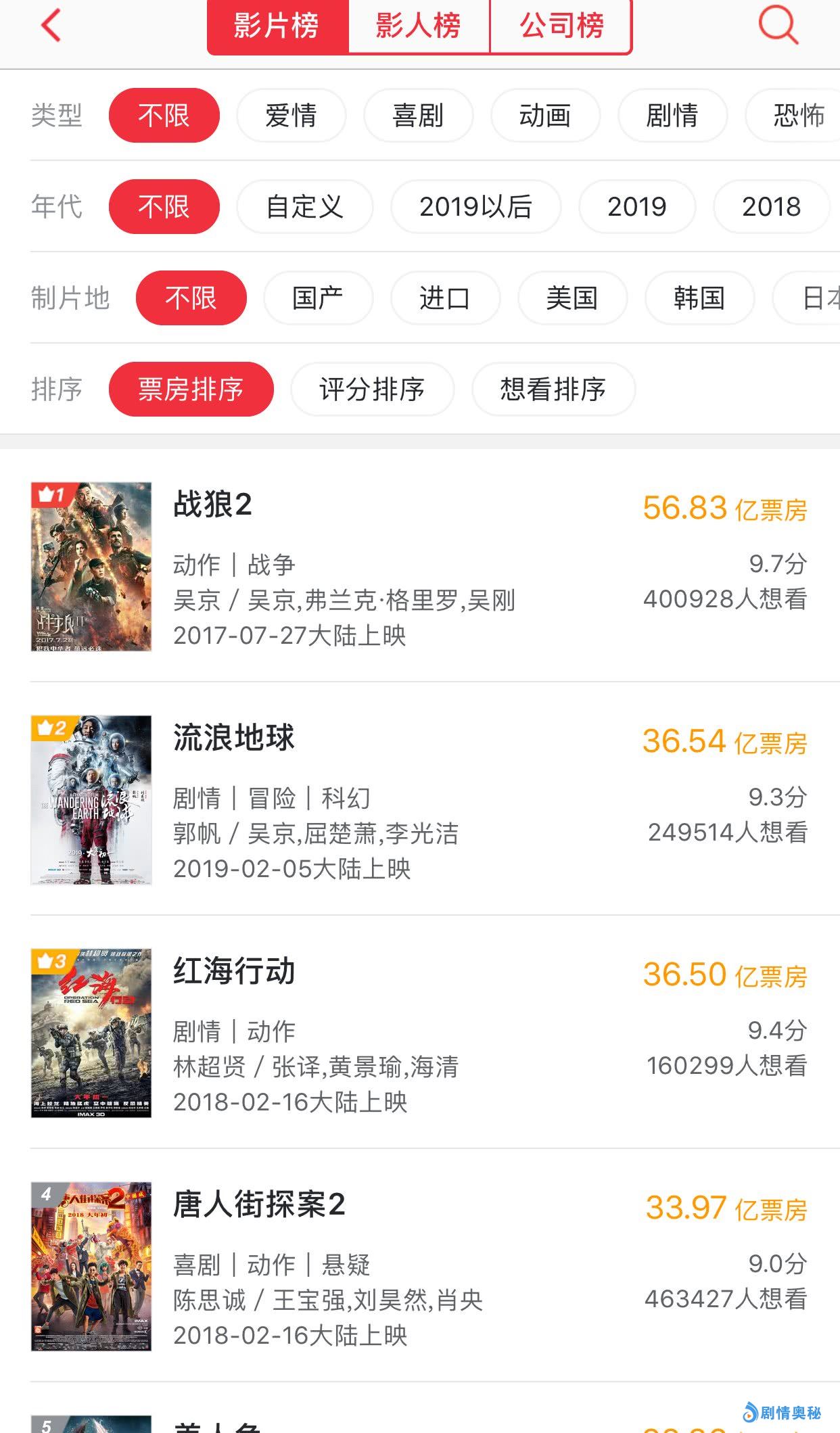Viewport: 840px width, 1433px height.
Task: Choose the 进口 region chip
Action: point(445,298)
